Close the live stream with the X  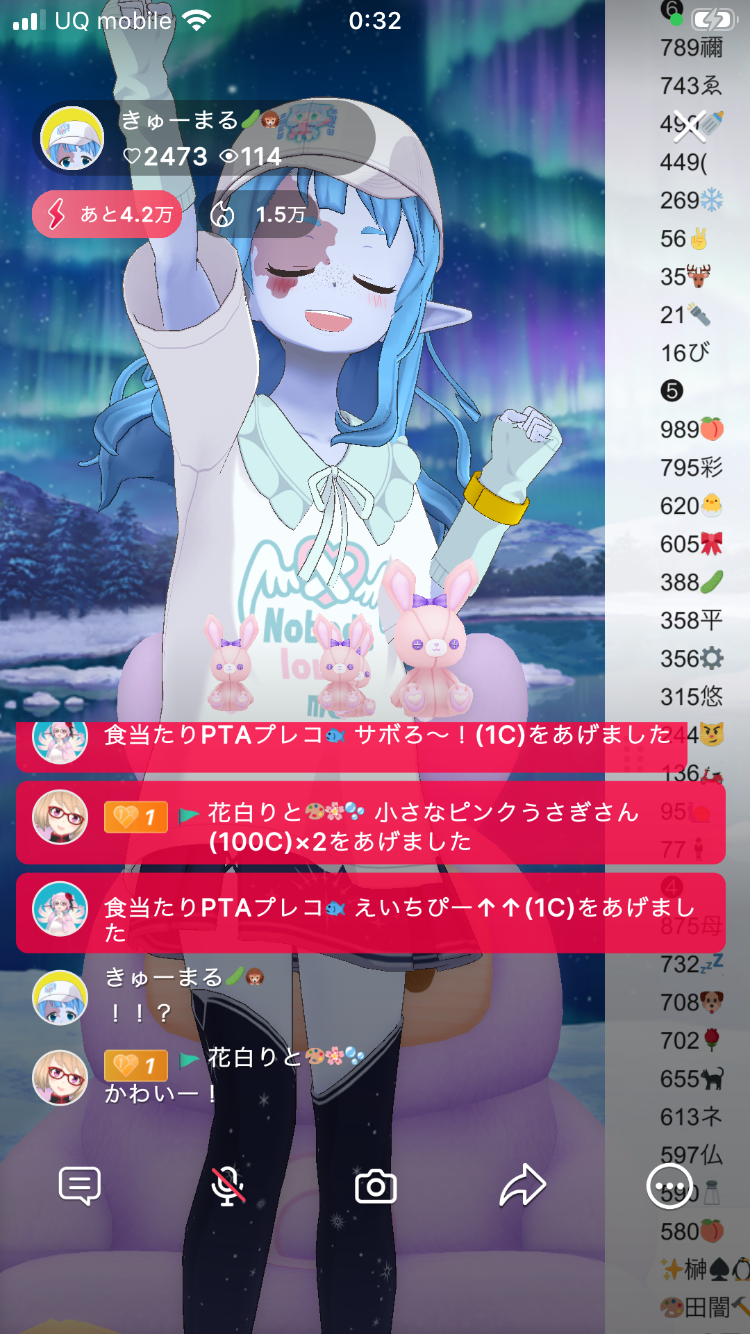click(x=689, y=126)
